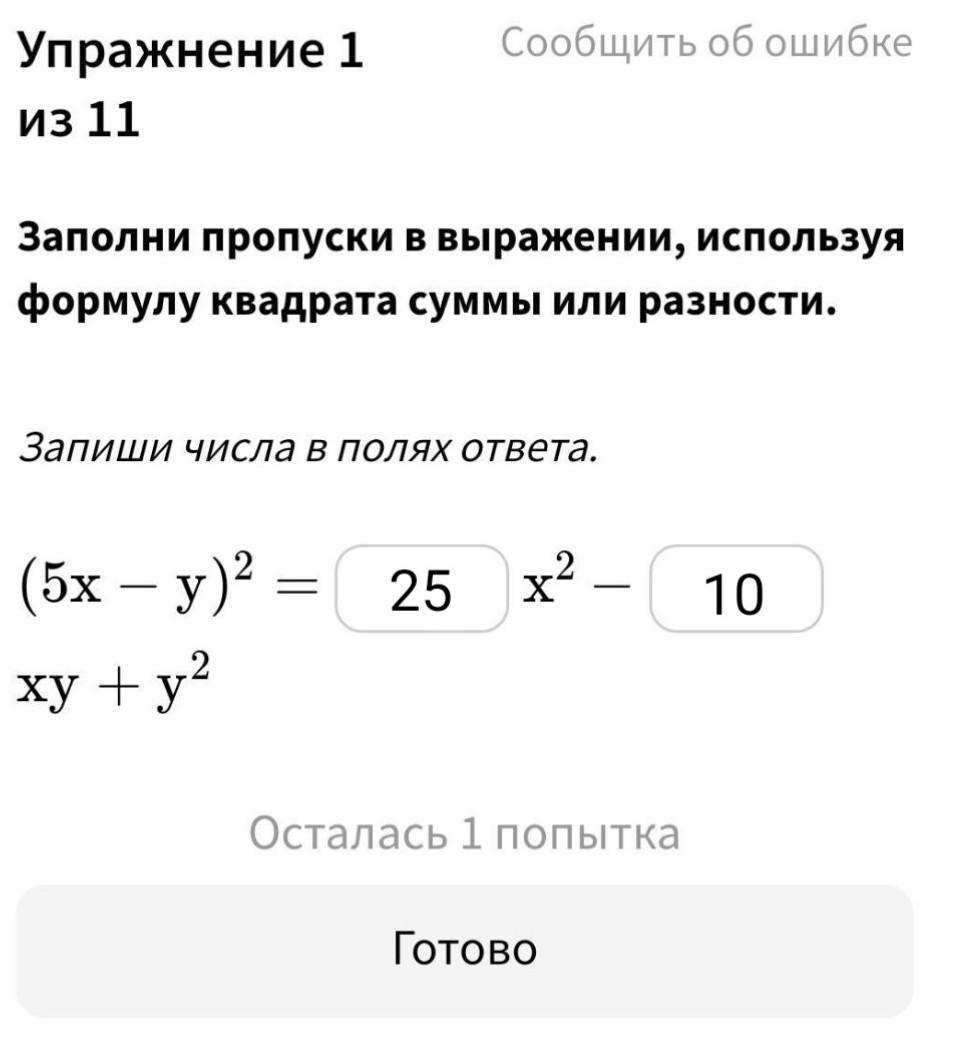Select the answer field containing 10

coord(735,590)
